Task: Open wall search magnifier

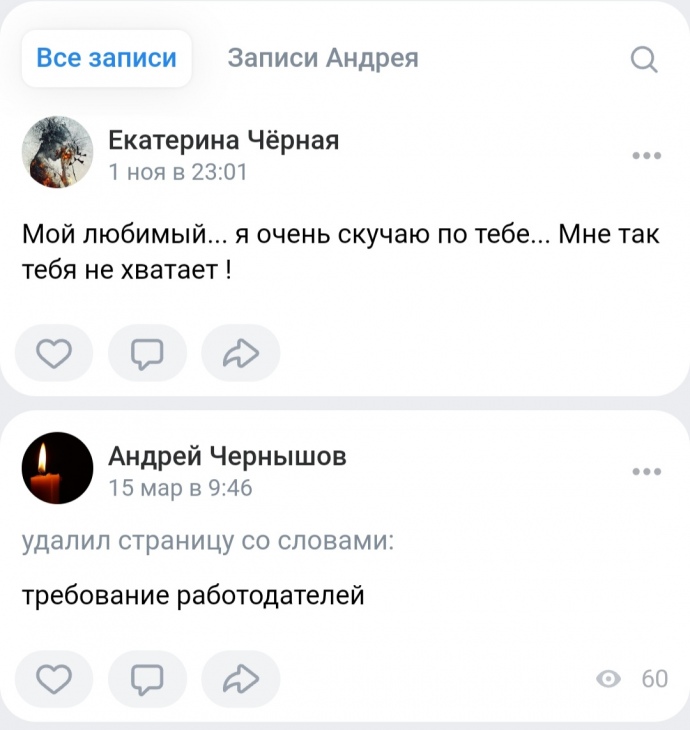Action: point(645,60)
